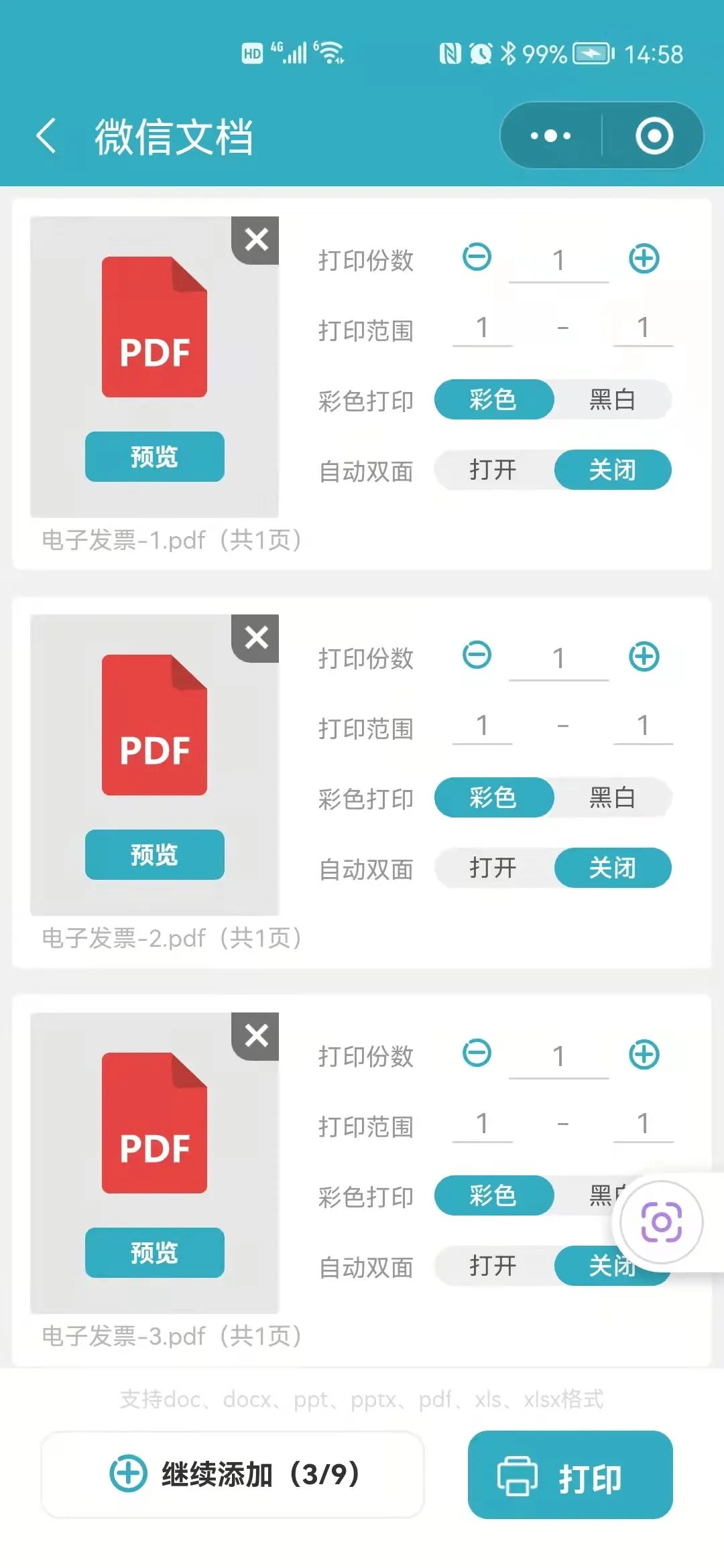Remove 电子发票-1.pdf with the X button

(x=256, y=241)
